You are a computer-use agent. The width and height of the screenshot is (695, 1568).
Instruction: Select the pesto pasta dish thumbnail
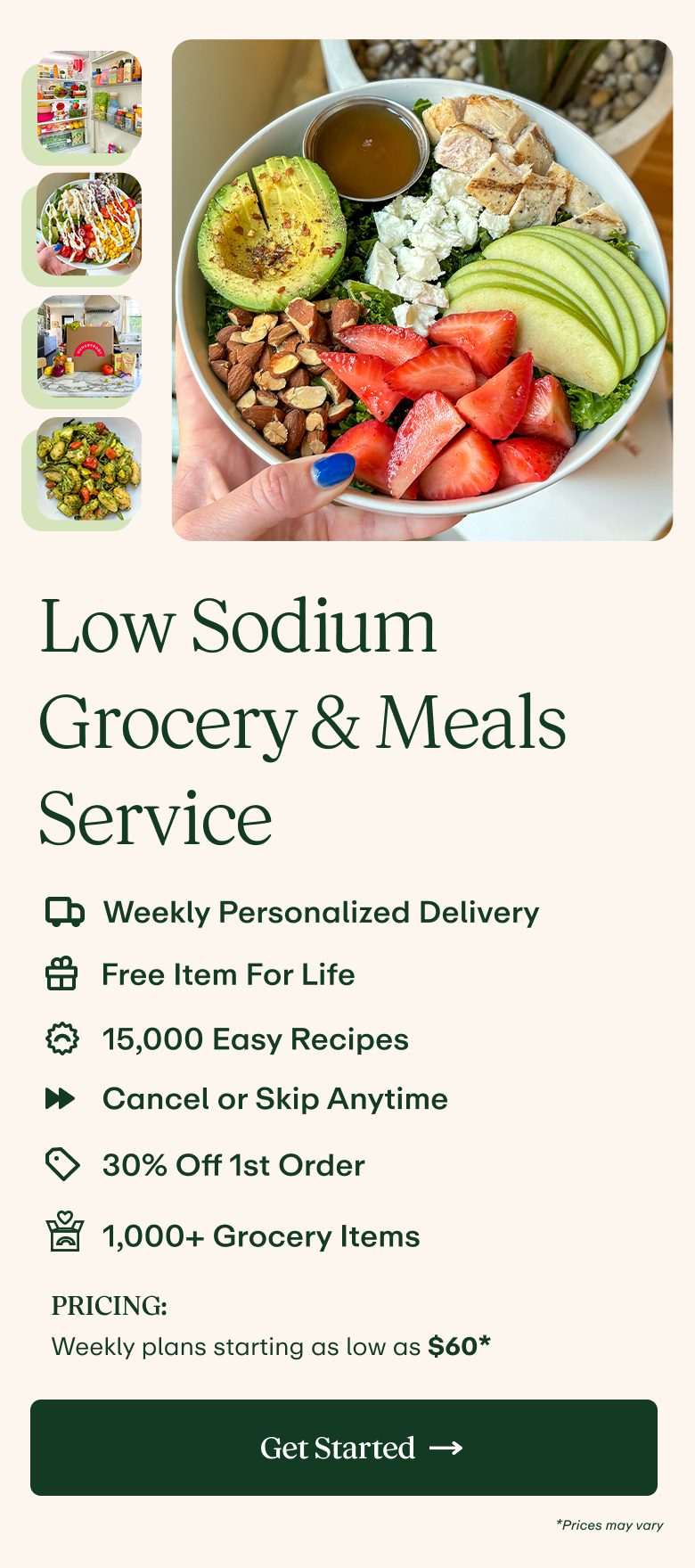[x=88, y=469]
